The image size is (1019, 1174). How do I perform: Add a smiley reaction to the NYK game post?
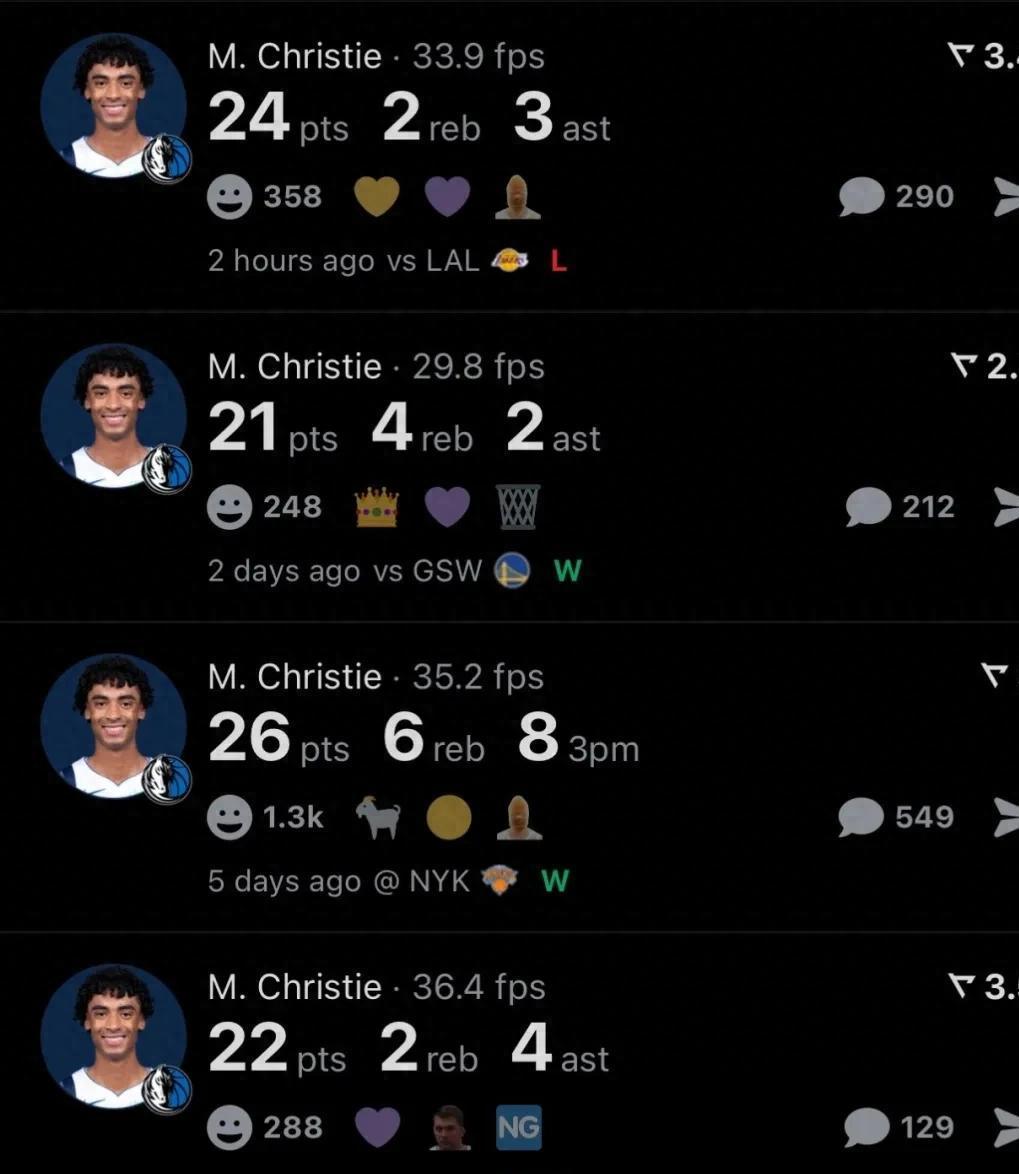pos(229,817)
